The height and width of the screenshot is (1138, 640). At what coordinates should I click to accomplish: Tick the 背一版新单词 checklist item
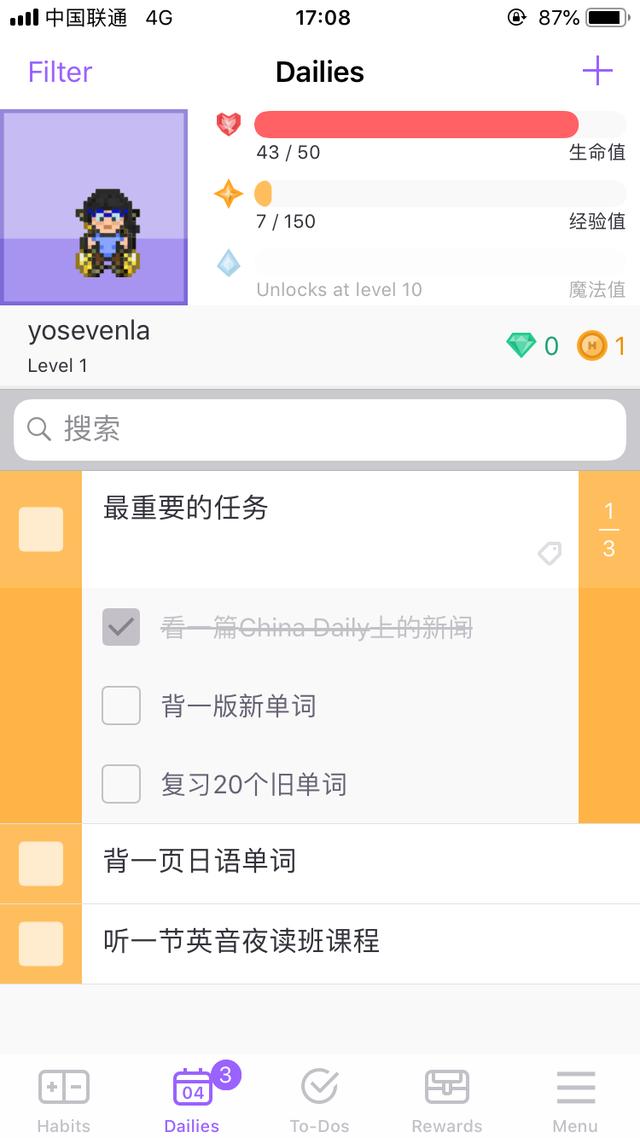pos(121,705)
